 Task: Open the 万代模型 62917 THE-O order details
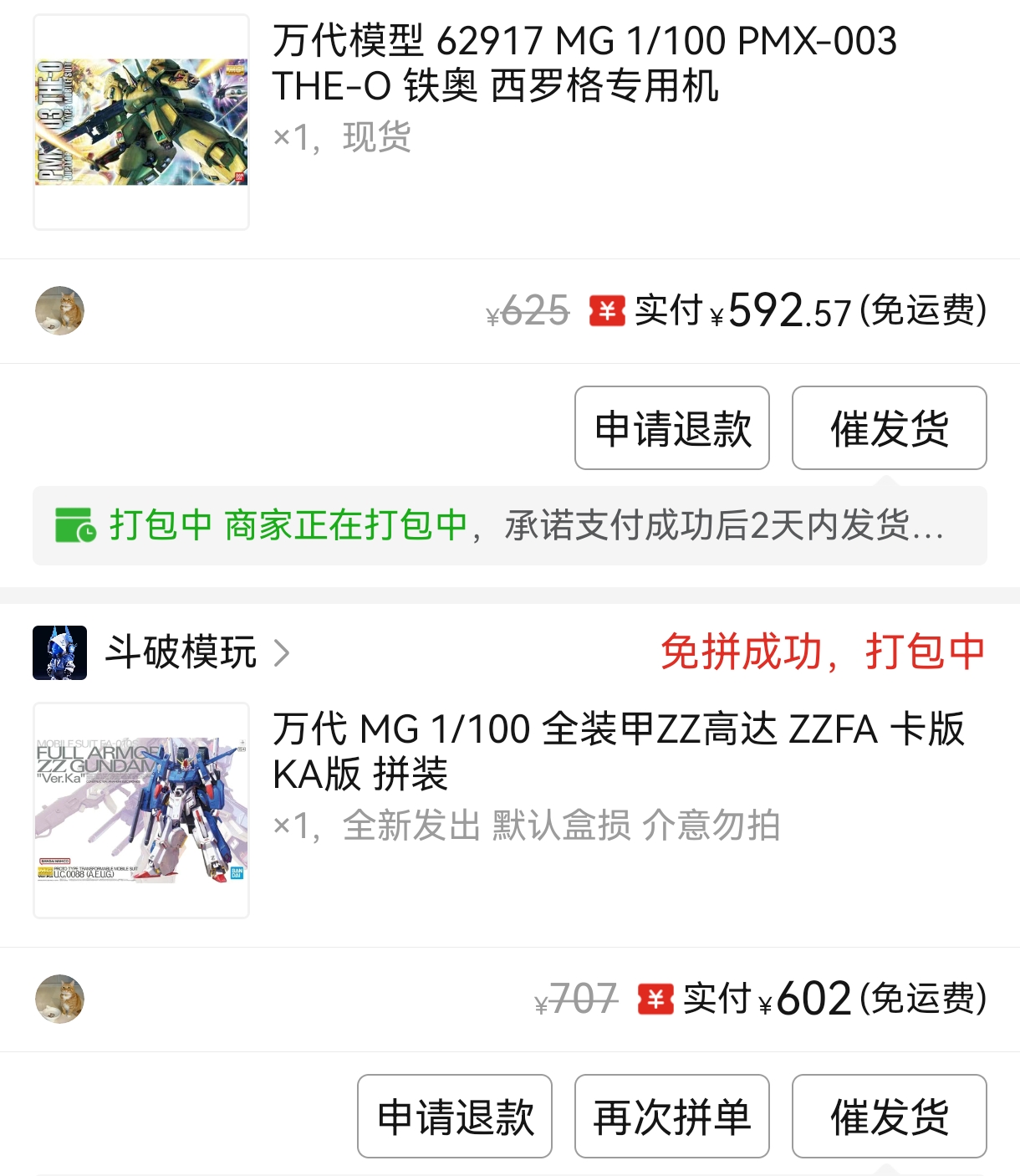(585, 64)
